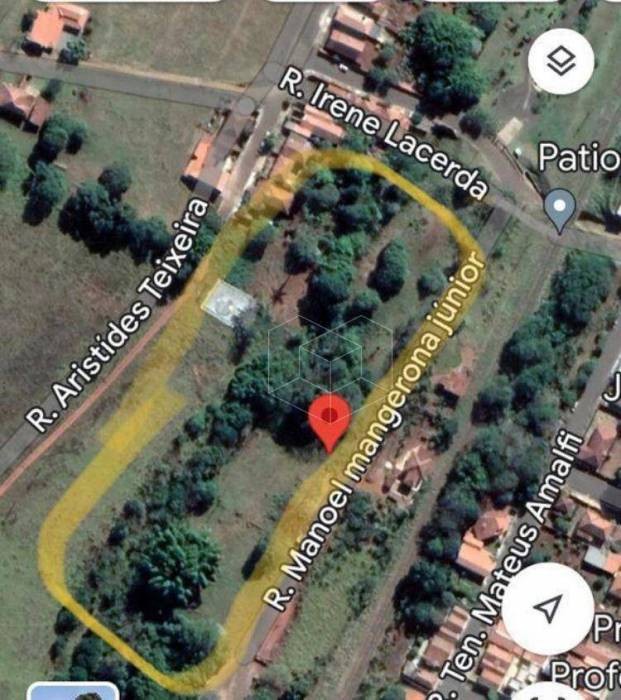Center map on my location arrow
This screenshot has height=700, width=621.
pyautogui.click(x=547, y=610)
